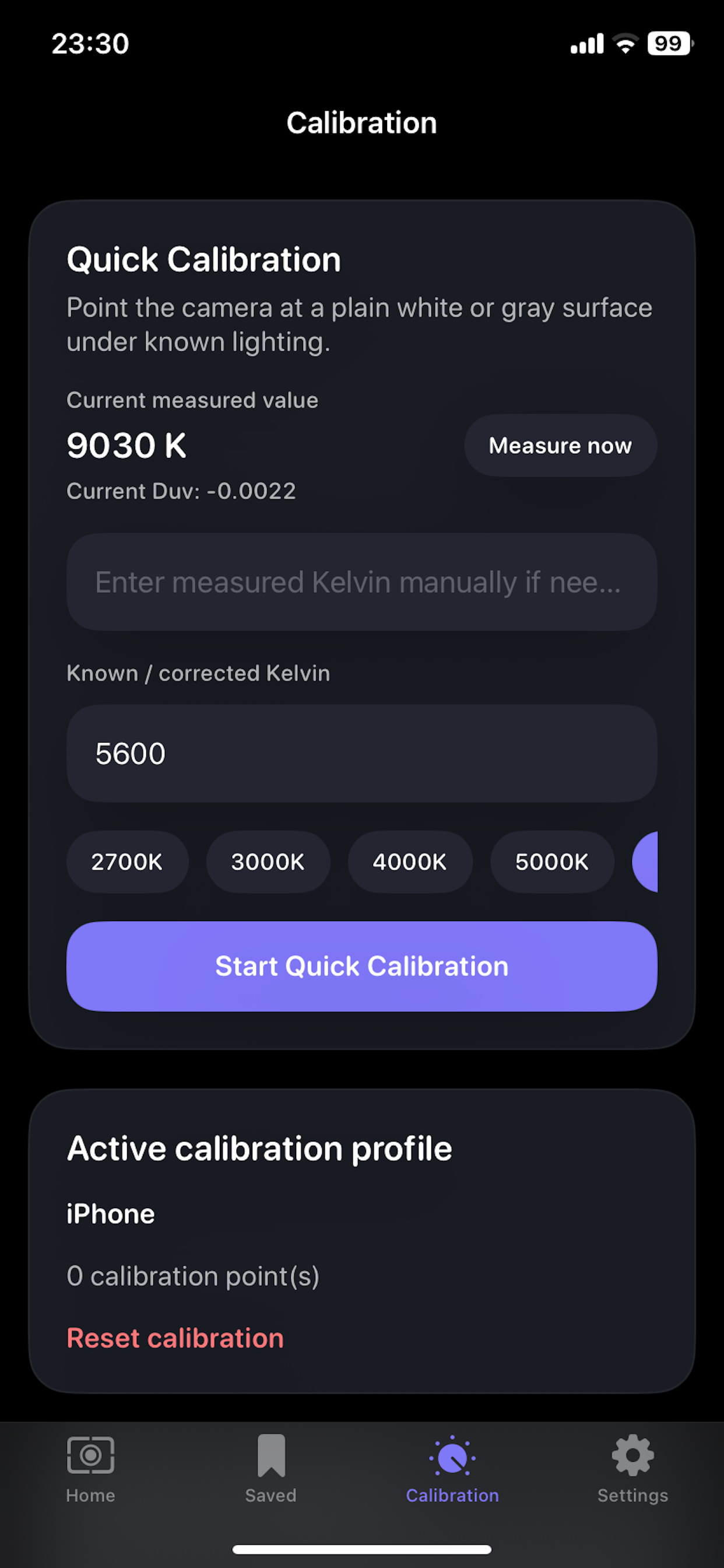Check the Wi-Fi indicator in status bar
Viewport: 724px width, 1568px height.
624,43
